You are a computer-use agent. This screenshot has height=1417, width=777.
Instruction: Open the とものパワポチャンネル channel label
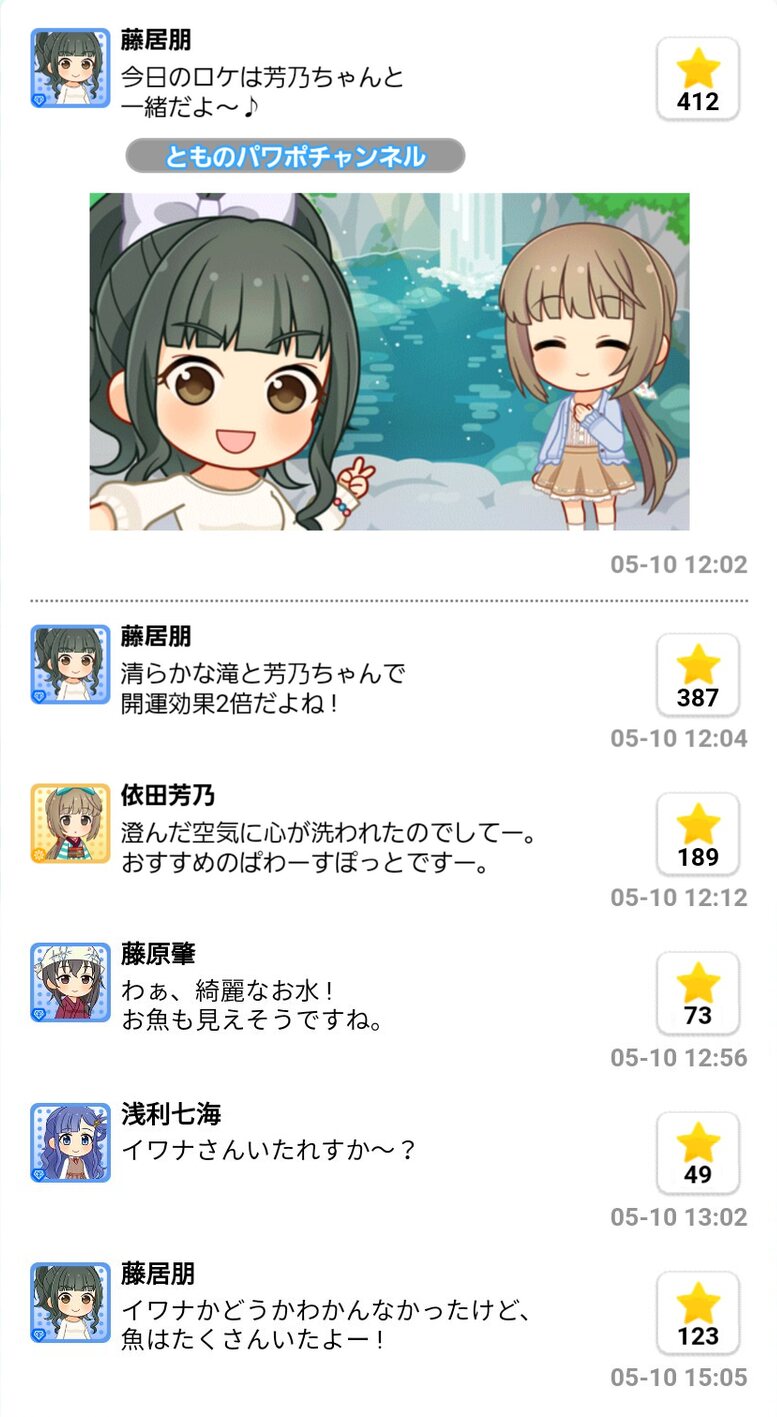tap(295, 156)
